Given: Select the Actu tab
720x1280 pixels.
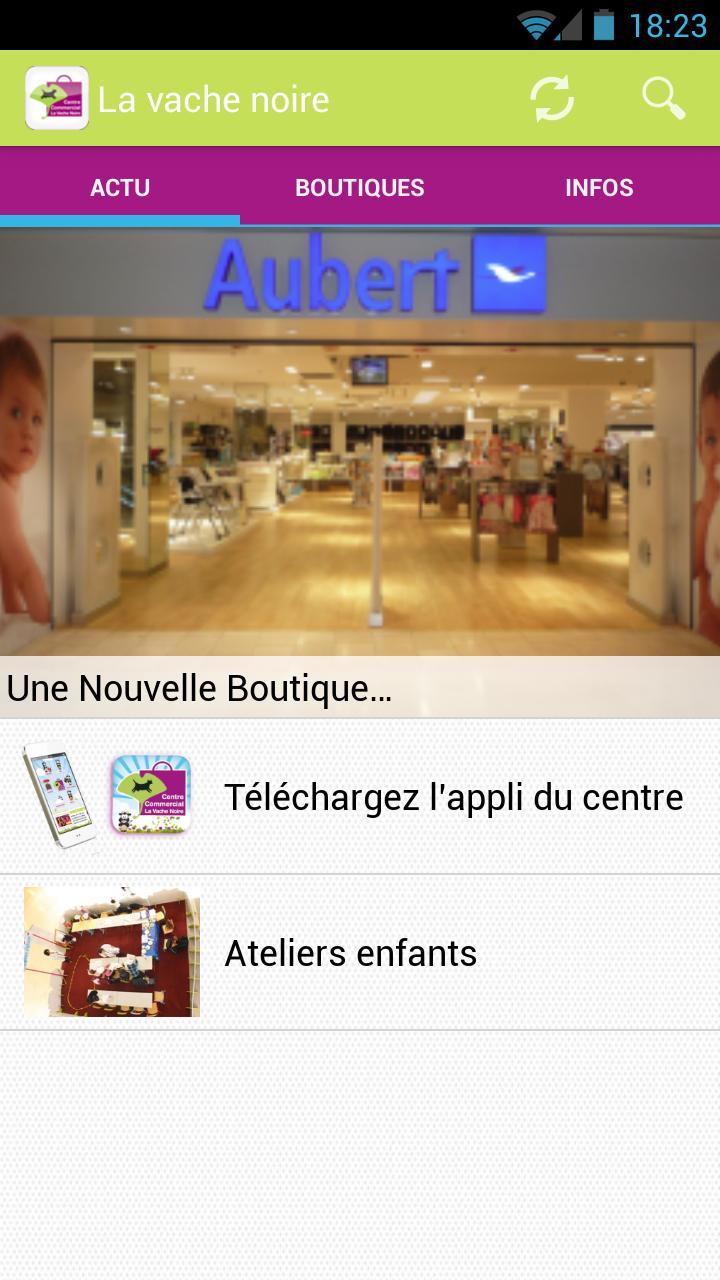Looking at the screenshot, I should click(120, 188).
